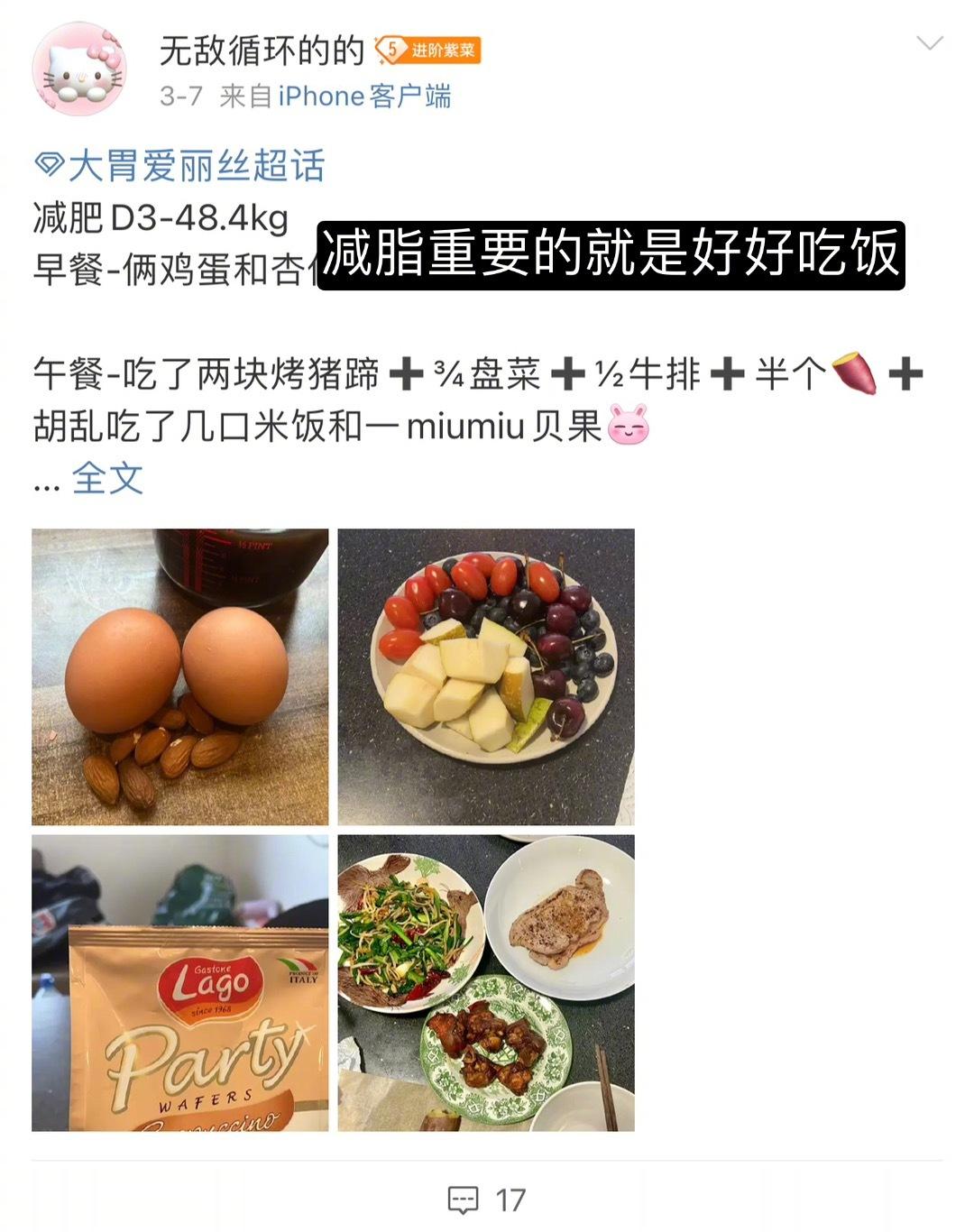Expand the post options chevron
Viewport: 974px width, 1232px height.
(x=929, y=43)
